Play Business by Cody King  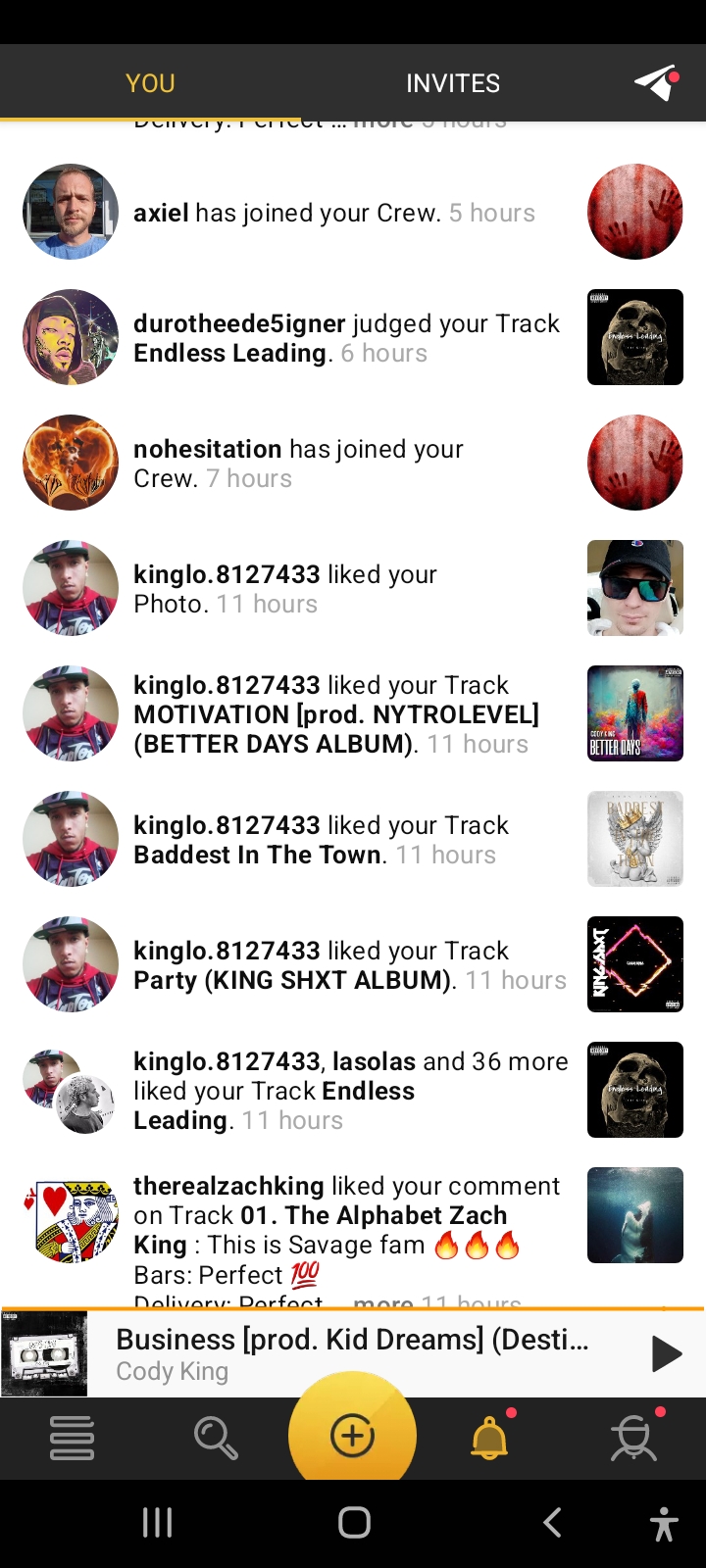[666, 1354]
